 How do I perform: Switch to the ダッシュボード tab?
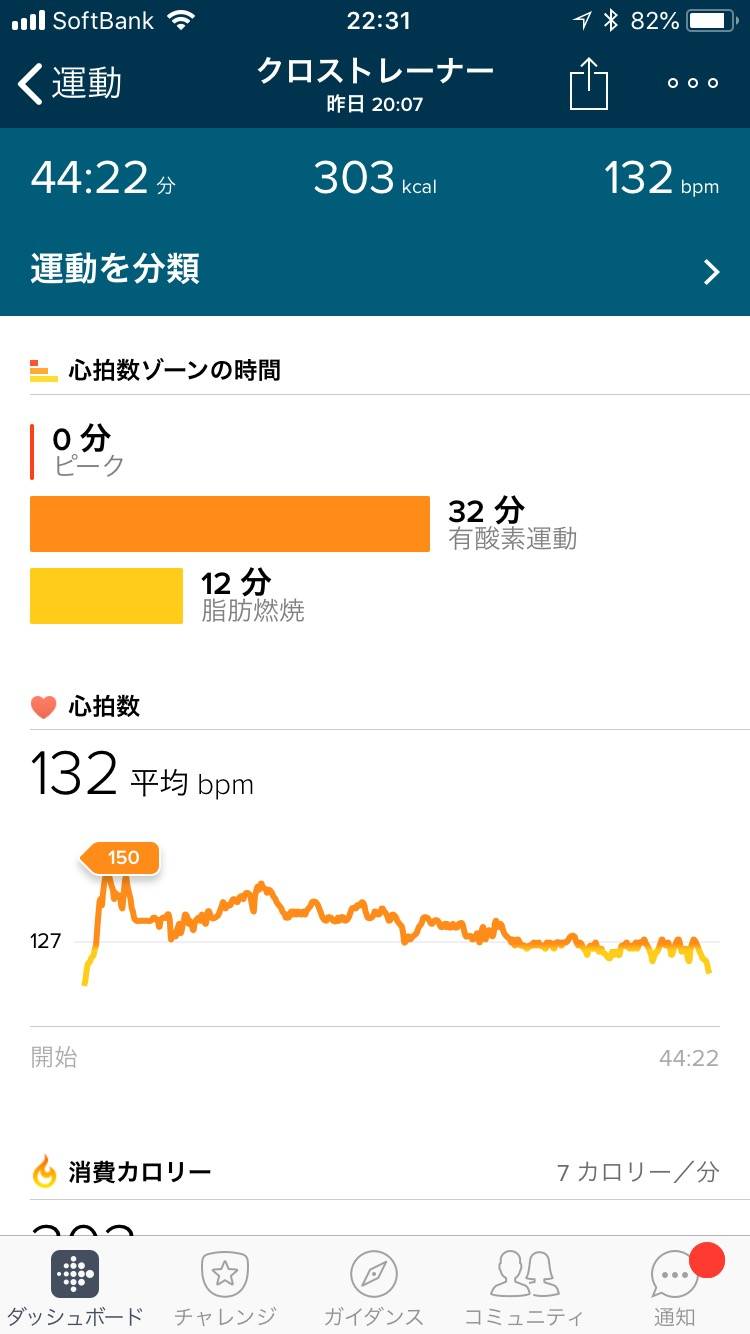[75, 1286]
